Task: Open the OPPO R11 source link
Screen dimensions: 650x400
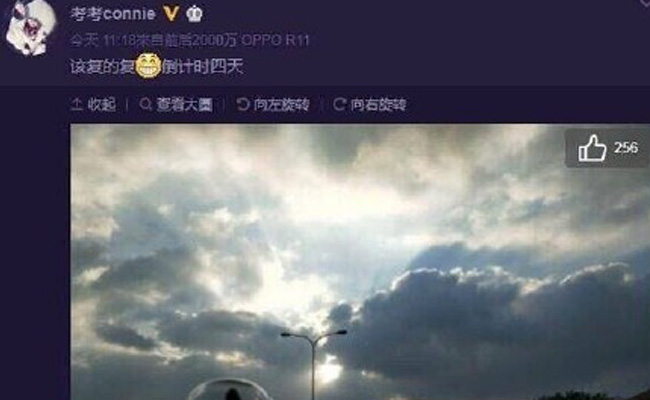Action: pyautogui.click(x=275, y=41)
